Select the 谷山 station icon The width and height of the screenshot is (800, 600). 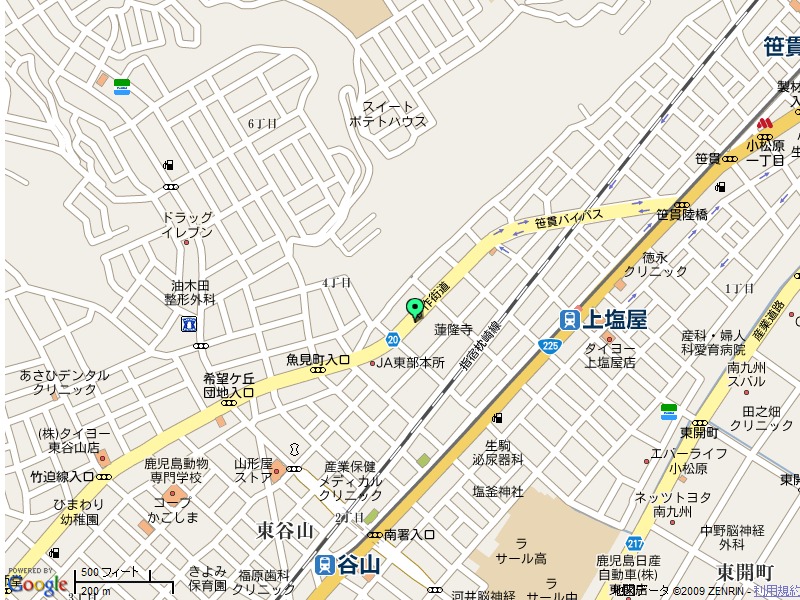324,565
